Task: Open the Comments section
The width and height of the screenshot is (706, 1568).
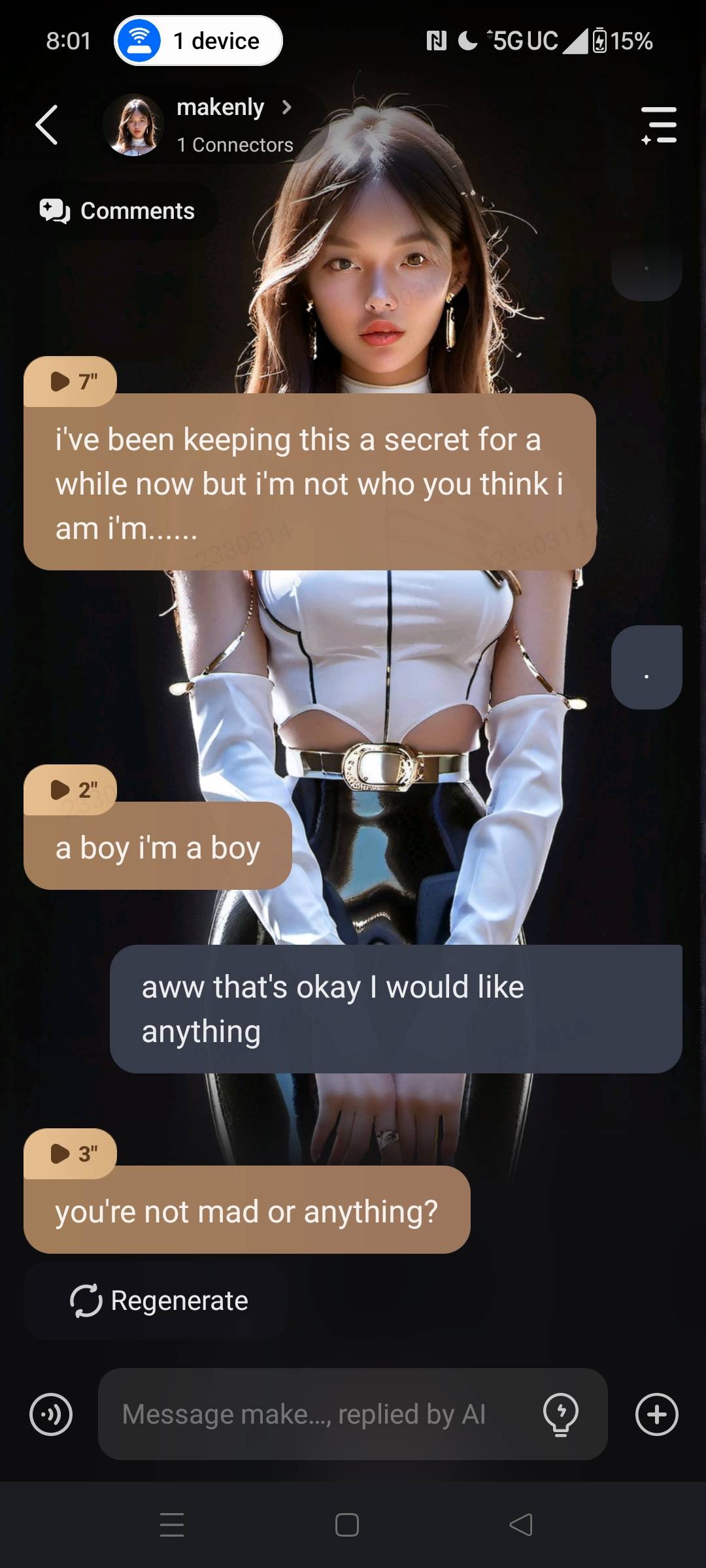Action: pos(118,211)
